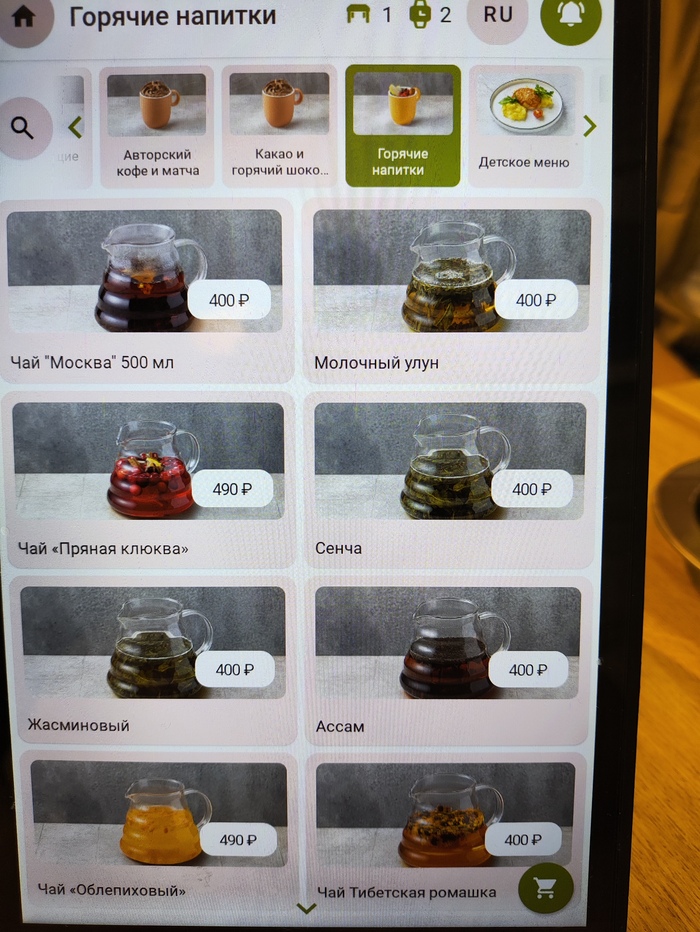View the Молочный улун tea
The width and height of the screenshot is (700, 932).
pos(452,289)
